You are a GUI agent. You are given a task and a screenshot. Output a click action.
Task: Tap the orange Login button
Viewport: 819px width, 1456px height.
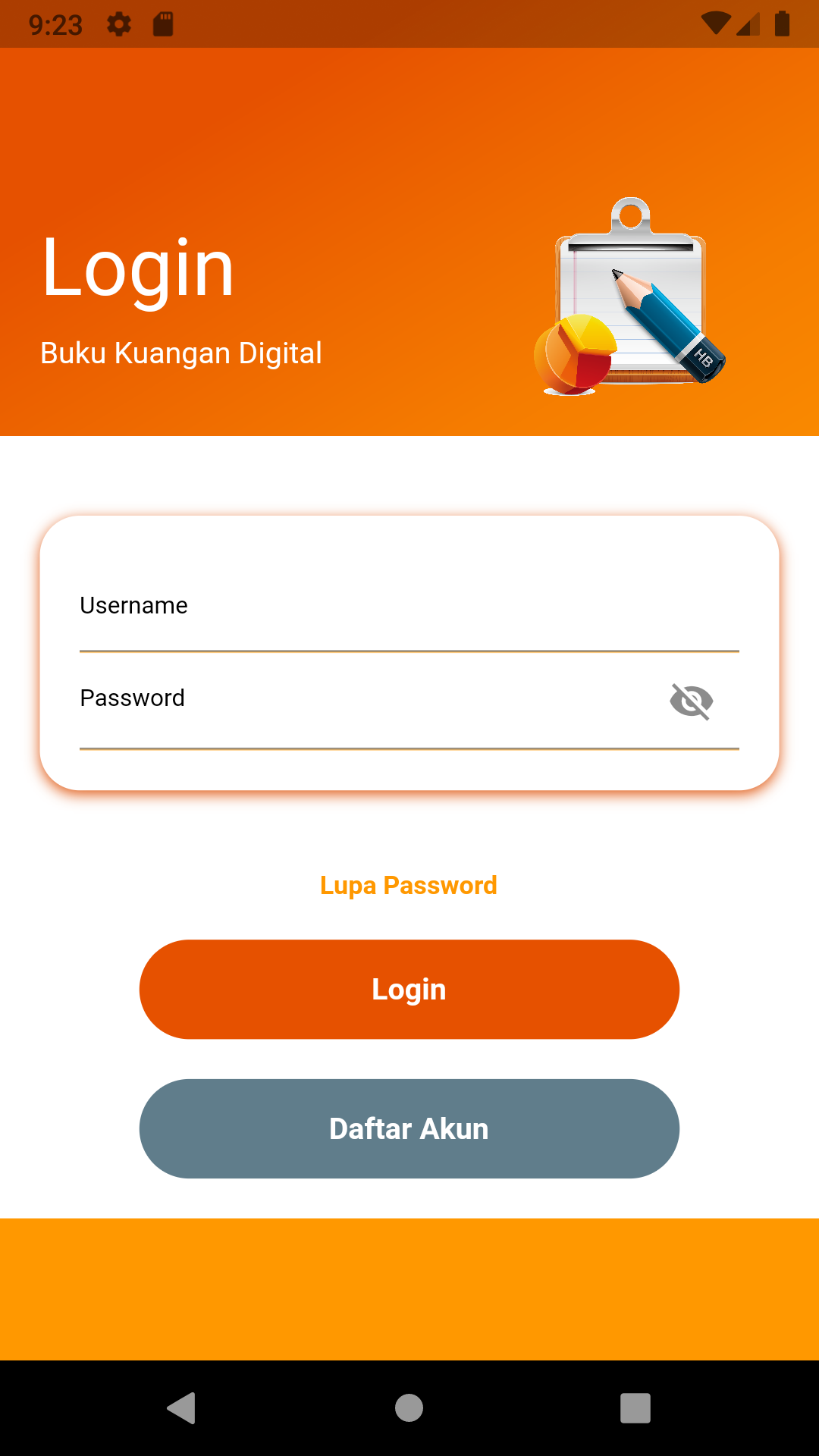[x=409, y=990]
